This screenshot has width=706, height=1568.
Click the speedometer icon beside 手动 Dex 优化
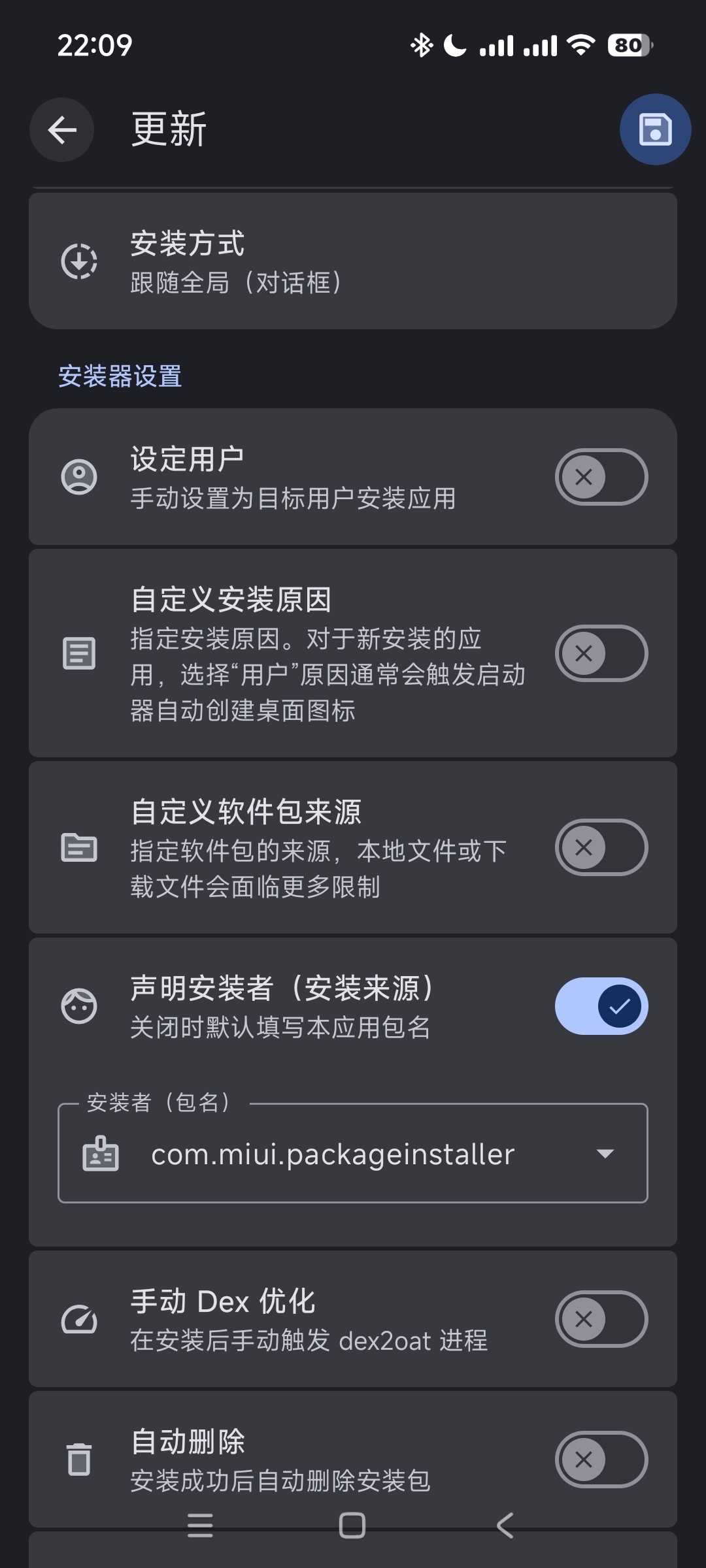click(78, 1318)
